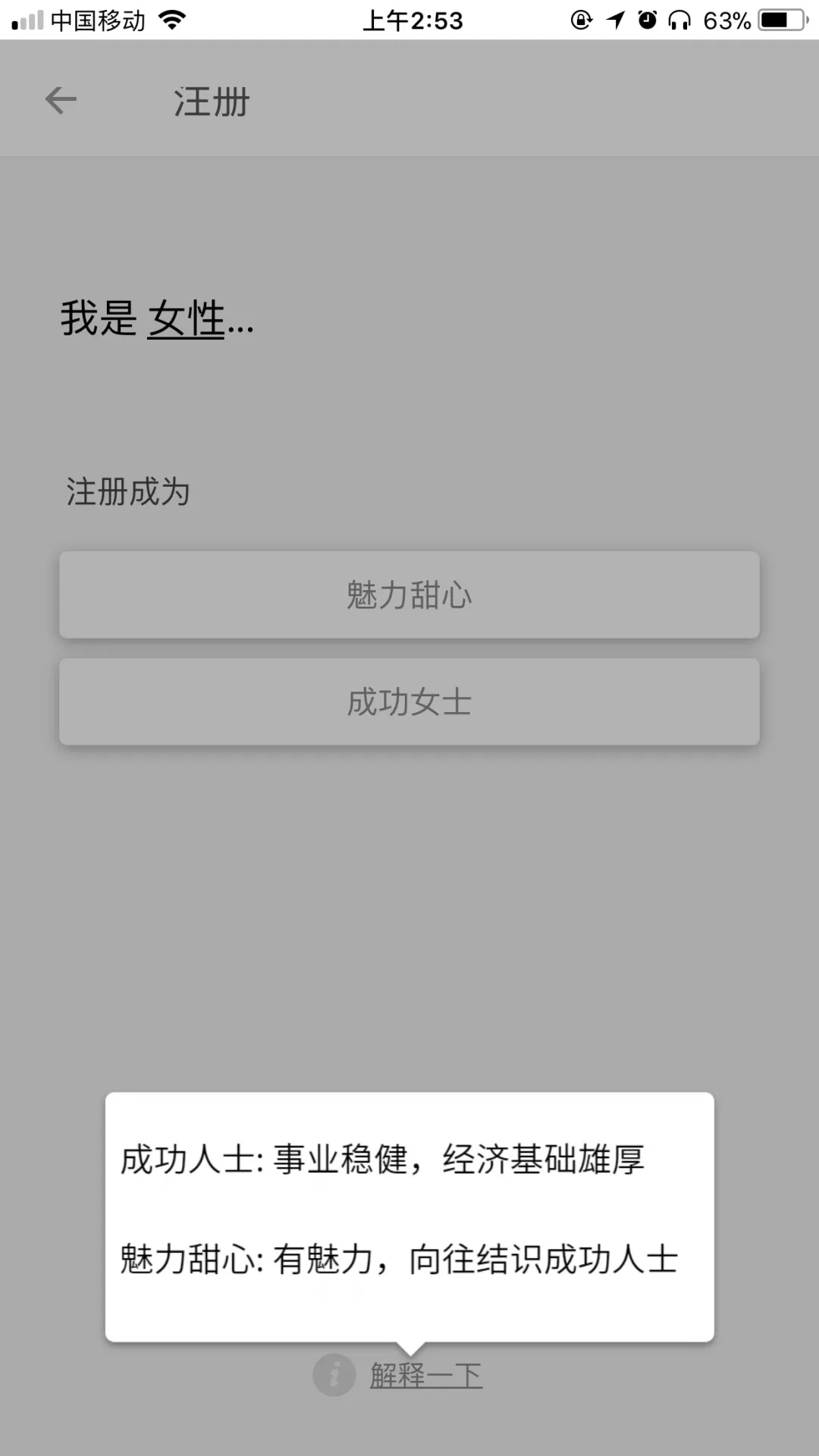
Task: Change the underlined gender 女性
Action: pos(186,318)
